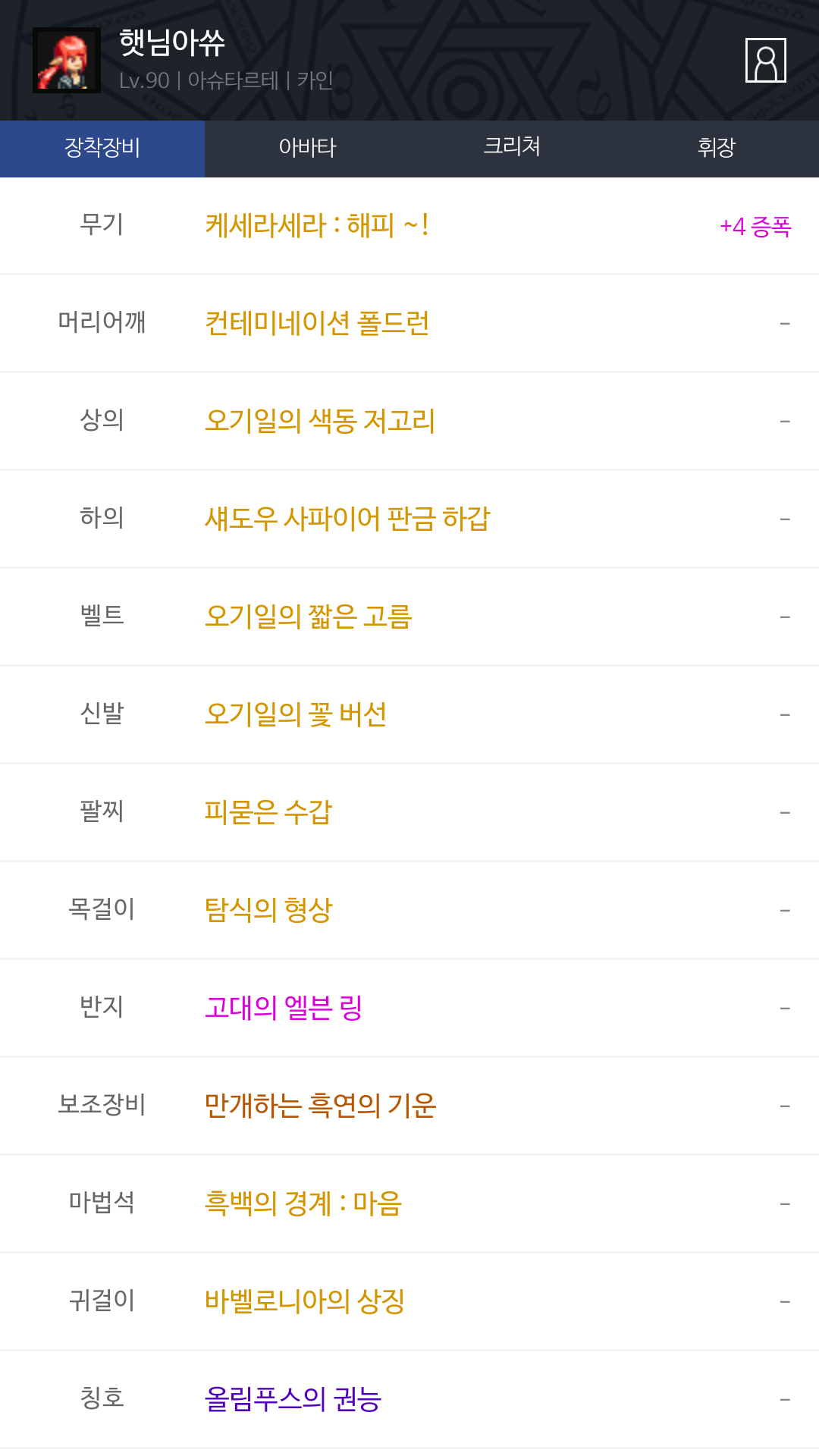
Task: Open bracelet item 피묻은 수갑
Action: (x=268, y=813)
